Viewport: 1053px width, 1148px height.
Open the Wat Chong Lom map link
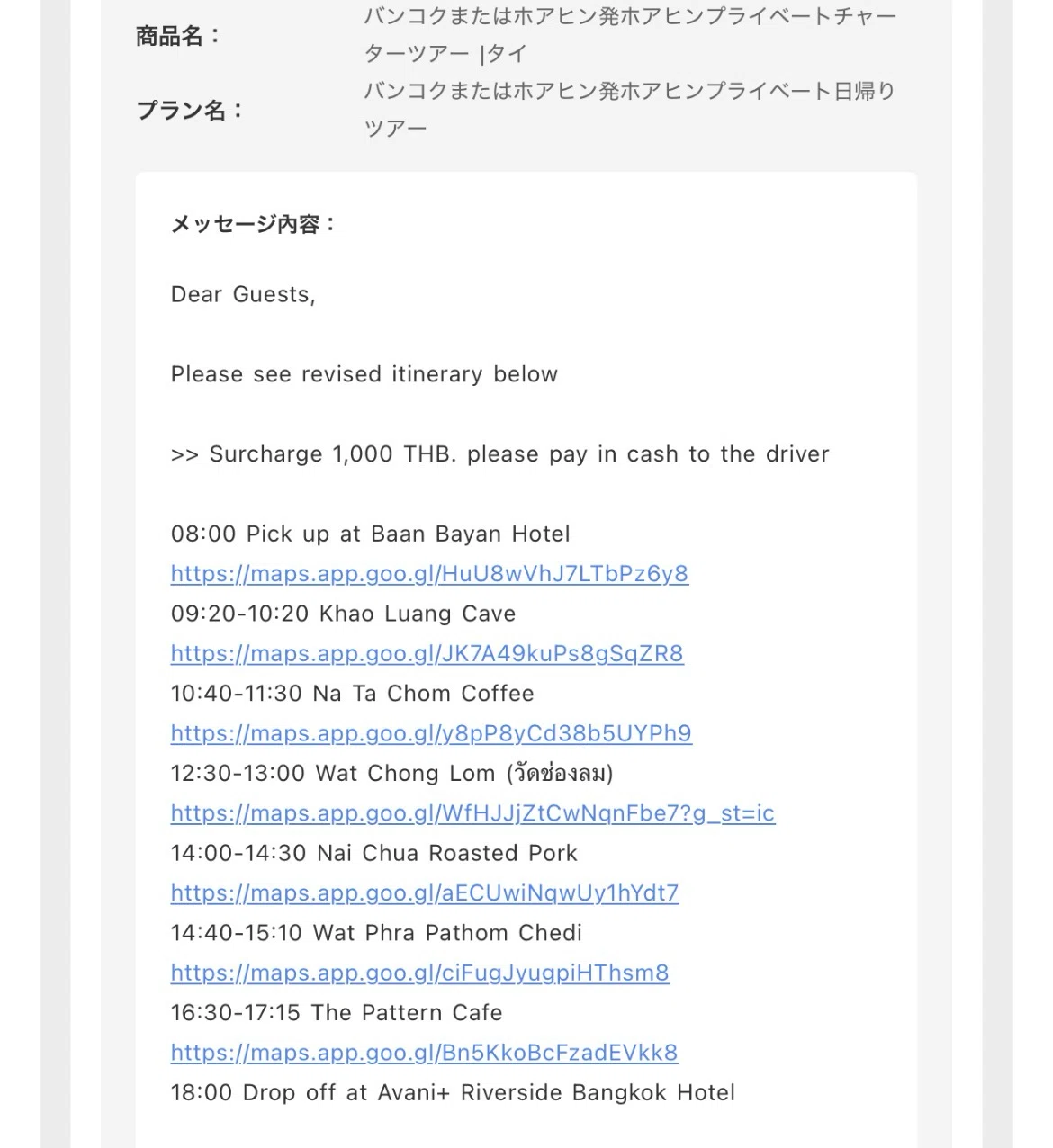pos(472,813)
